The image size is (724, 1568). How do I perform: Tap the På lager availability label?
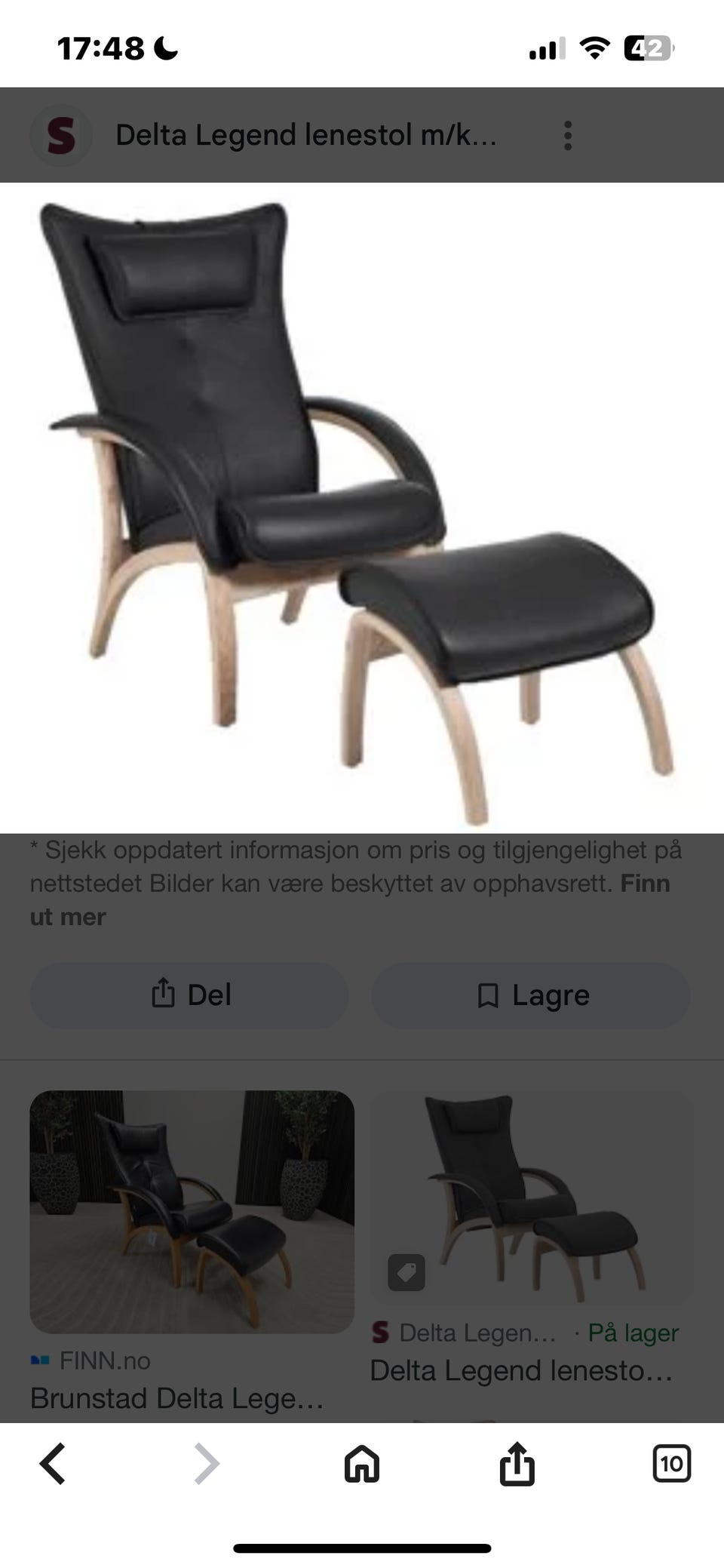tap(632, 1333)
